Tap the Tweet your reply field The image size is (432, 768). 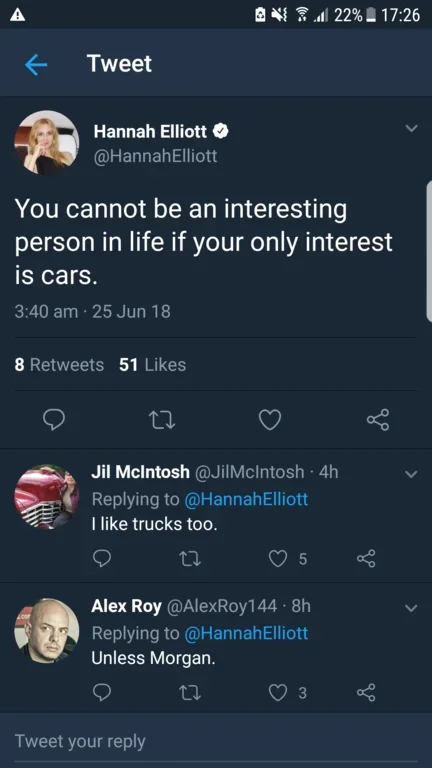(216, 741)
